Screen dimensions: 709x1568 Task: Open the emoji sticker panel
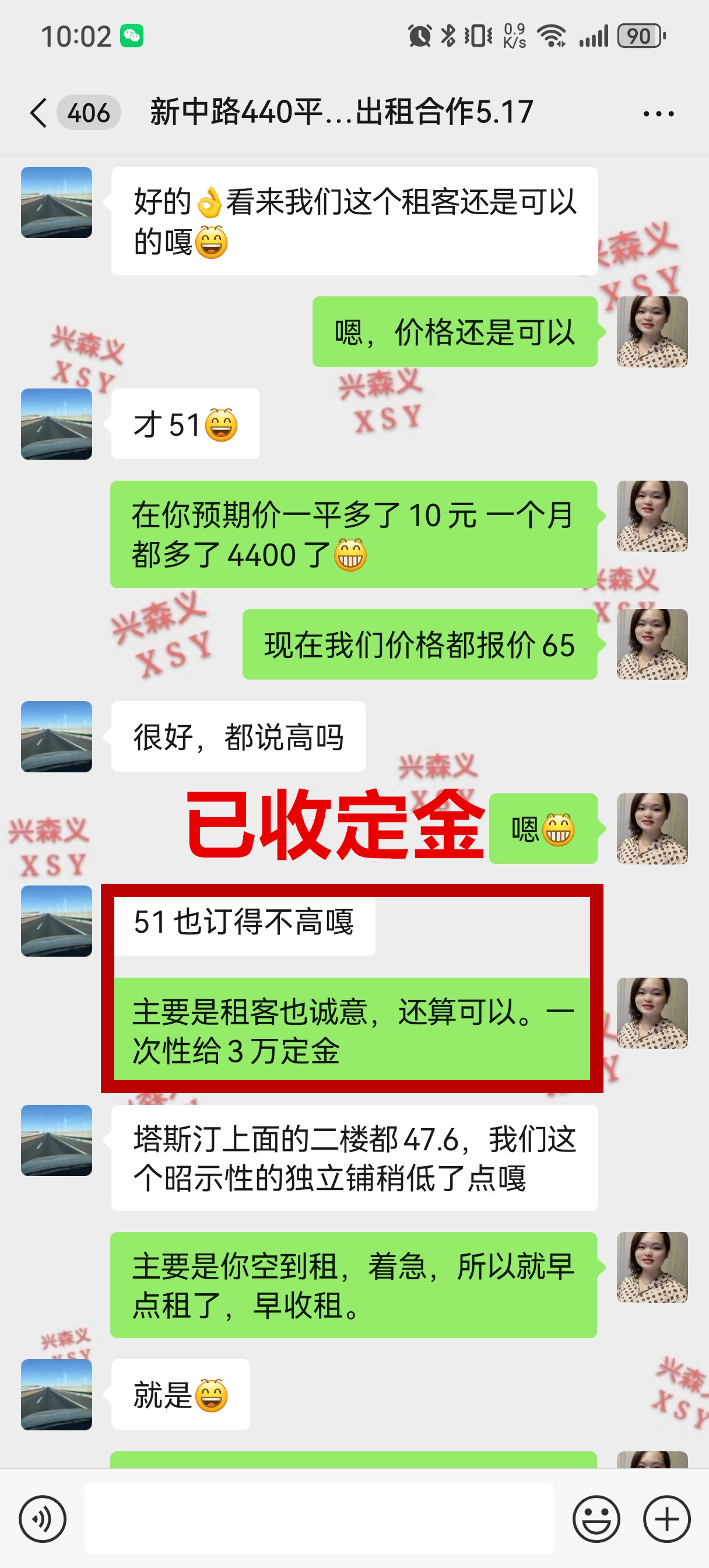pos(596,1518)
